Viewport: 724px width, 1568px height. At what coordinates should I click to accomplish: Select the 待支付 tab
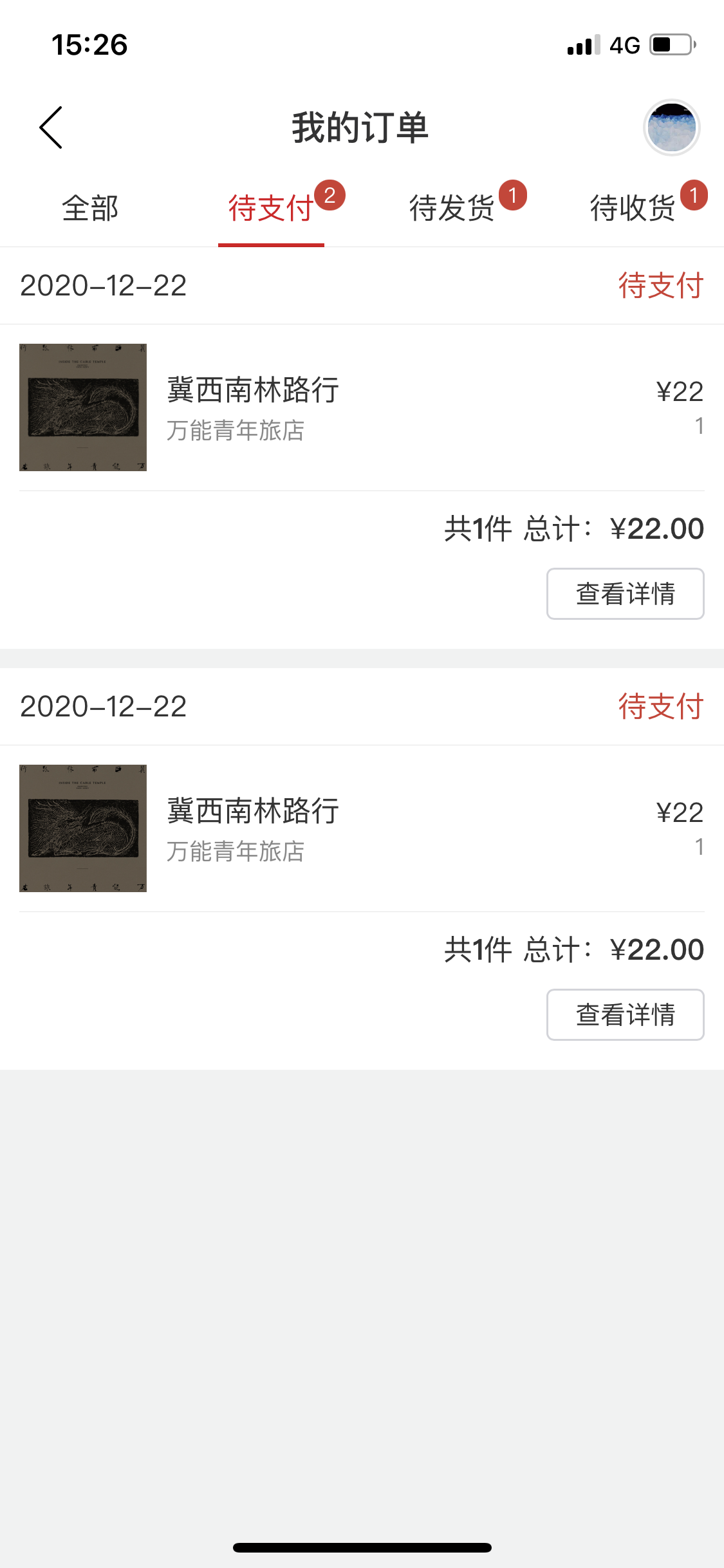pos(271,209)
